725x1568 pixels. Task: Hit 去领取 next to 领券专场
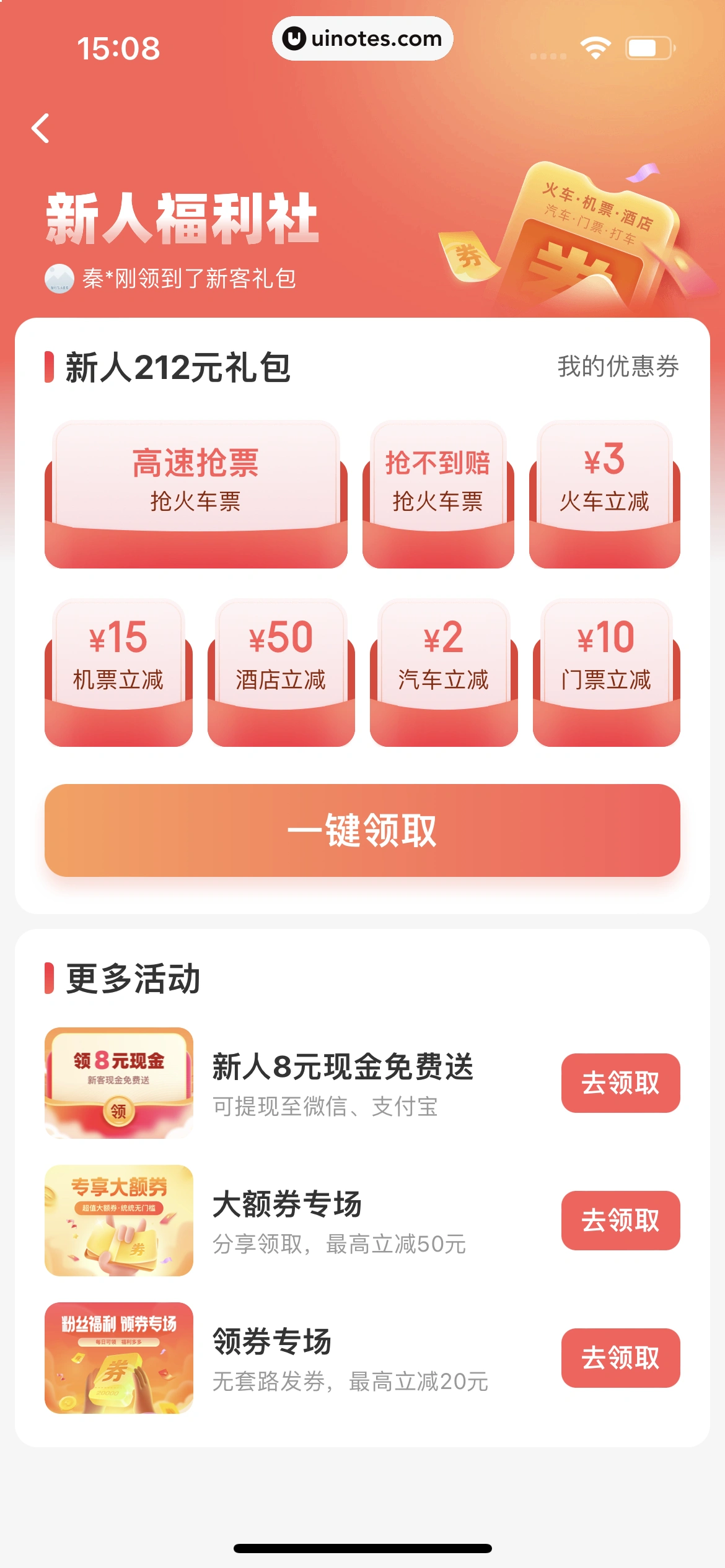(x=620, y=1358)
